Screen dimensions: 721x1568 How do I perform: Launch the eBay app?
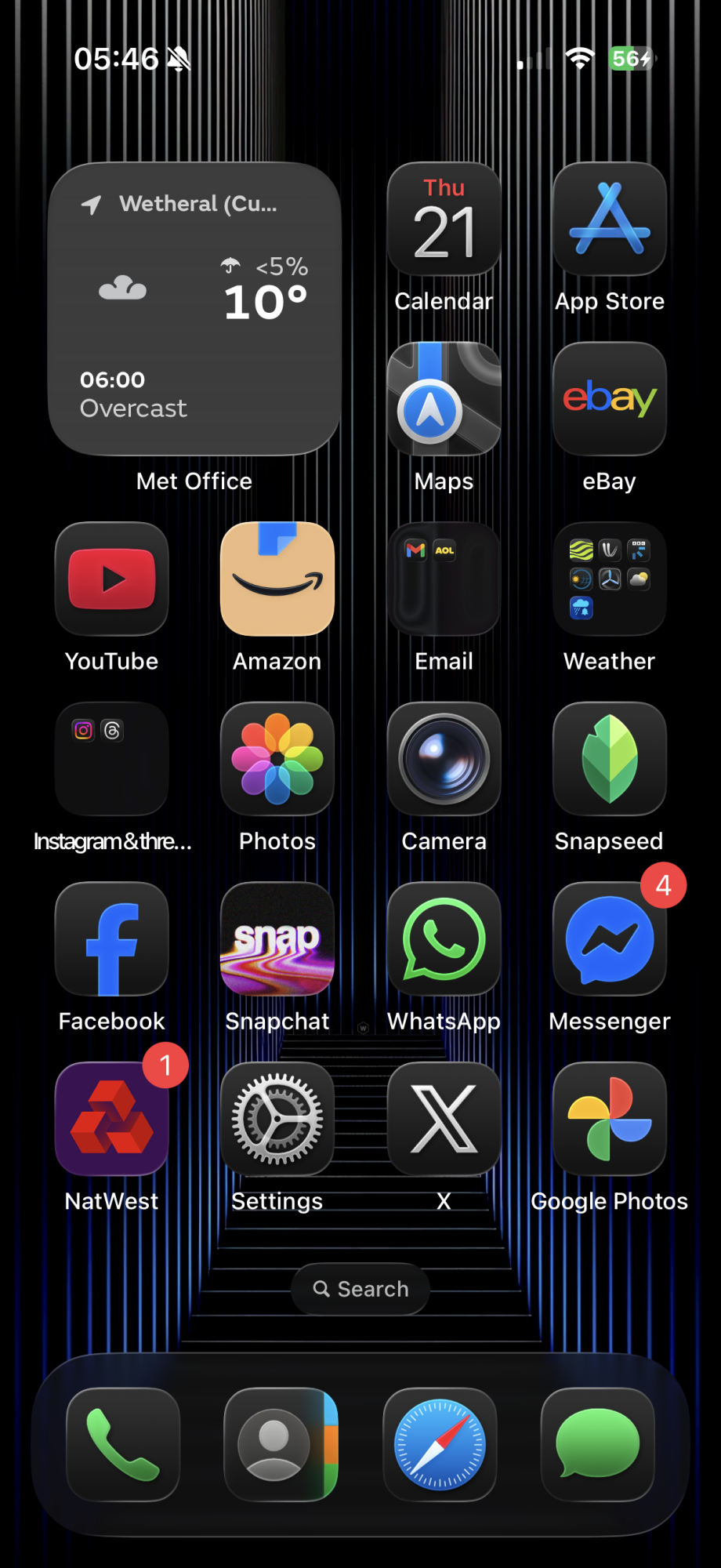tap(609, 399)
